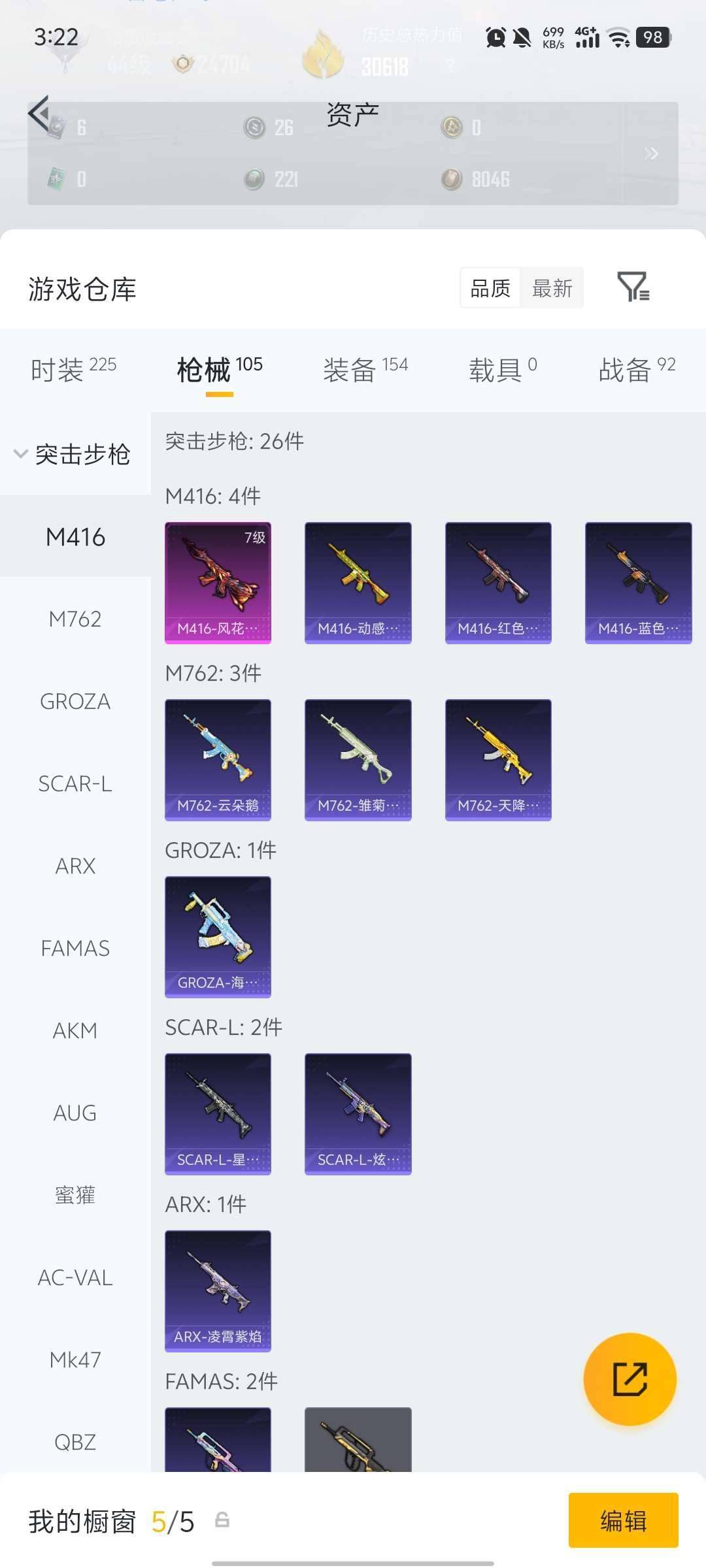This screenshot has height=1568, width=706.
Task: Open the M416-风花 level 7 skin
Action: [218, 582]
